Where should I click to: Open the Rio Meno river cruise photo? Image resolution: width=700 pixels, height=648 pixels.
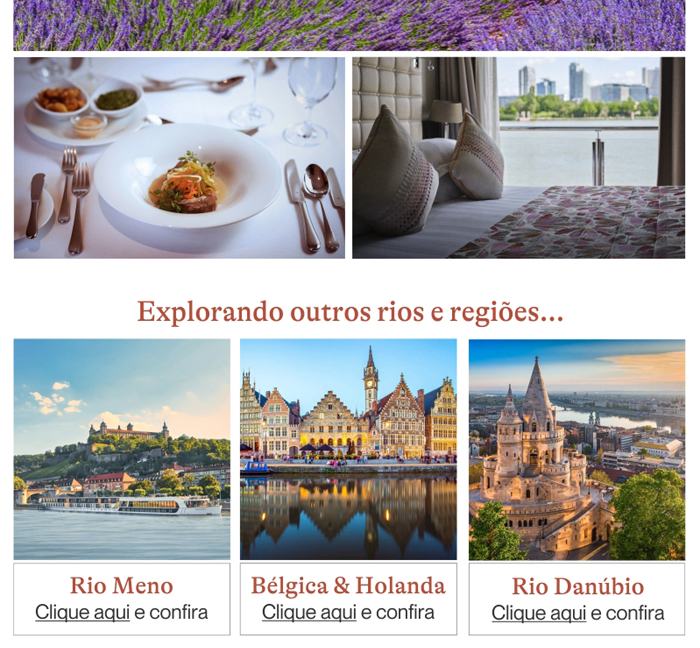tap(122, 449)
